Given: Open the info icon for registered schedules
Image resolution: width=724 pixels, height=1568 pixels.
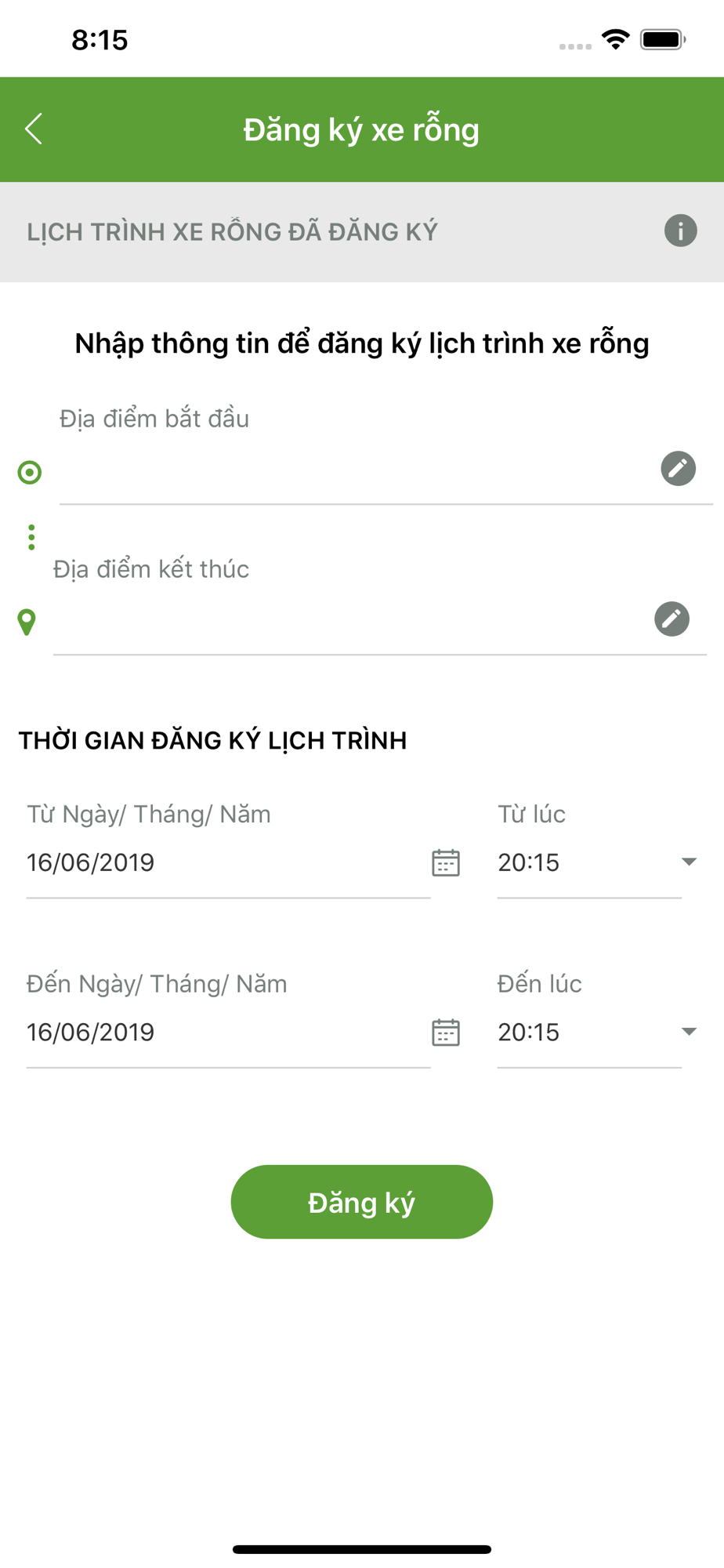Looking at the screenshot, I should (x=680, y=231).
